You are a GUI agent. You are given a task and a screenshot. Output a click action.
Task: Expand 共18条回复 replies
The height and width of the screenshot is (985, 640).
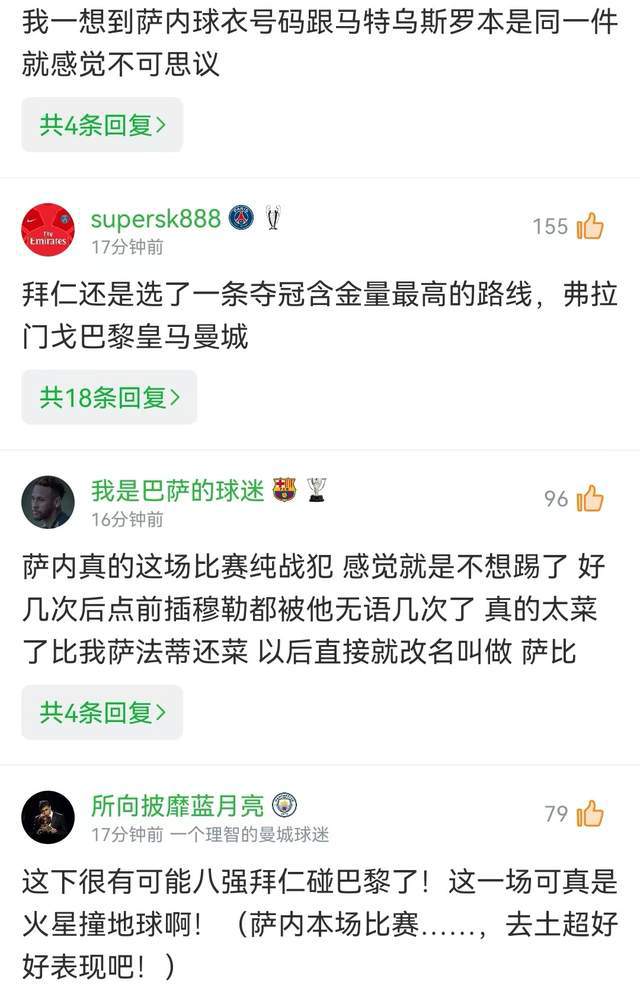pos(109,397)
